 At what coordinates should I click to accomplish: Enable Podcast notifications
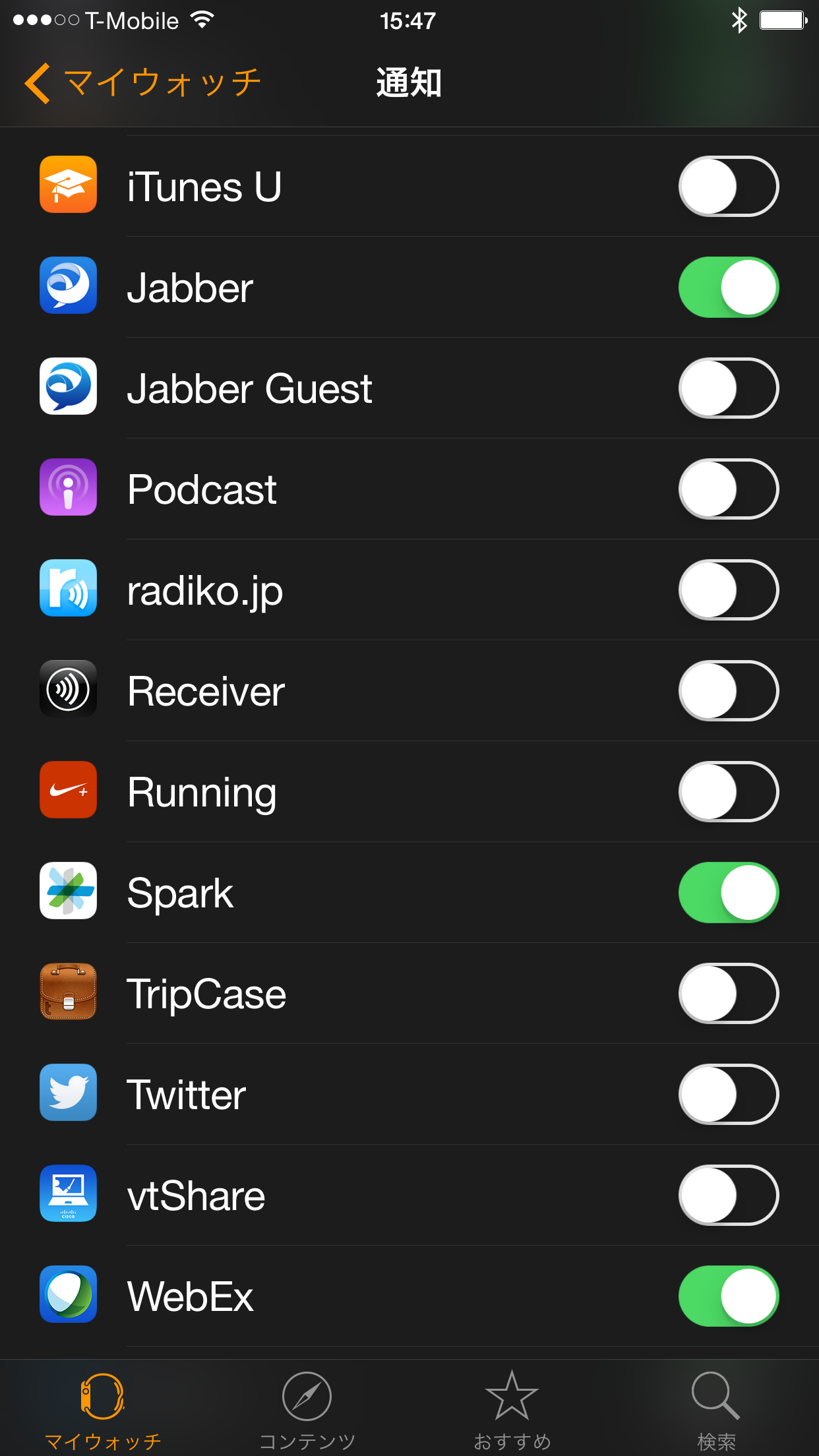pyautogui.click(x=728, y=489)
